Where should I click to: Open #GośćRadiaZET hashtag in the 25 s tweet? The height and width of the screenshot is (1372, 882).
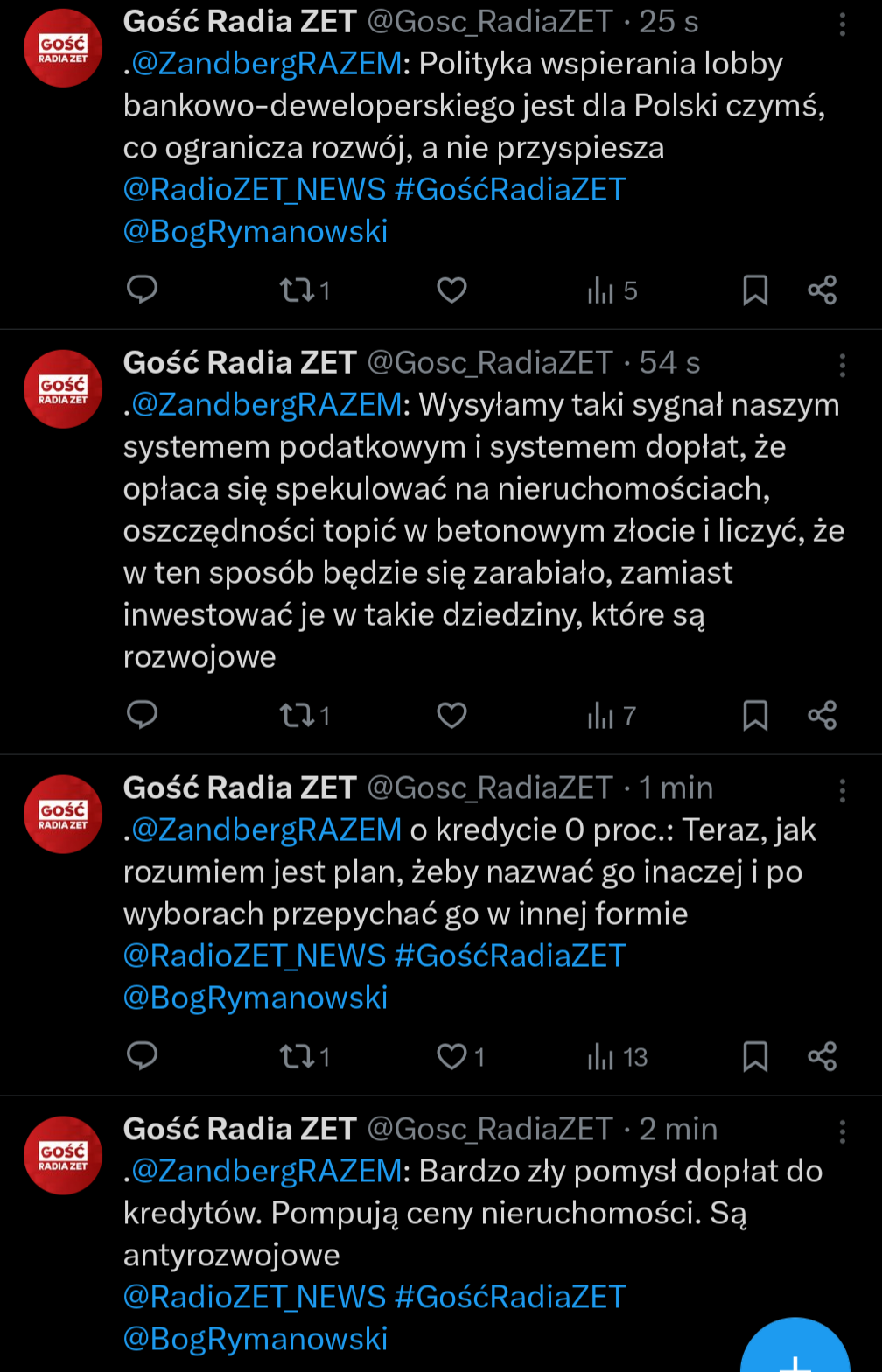[510, 189]
